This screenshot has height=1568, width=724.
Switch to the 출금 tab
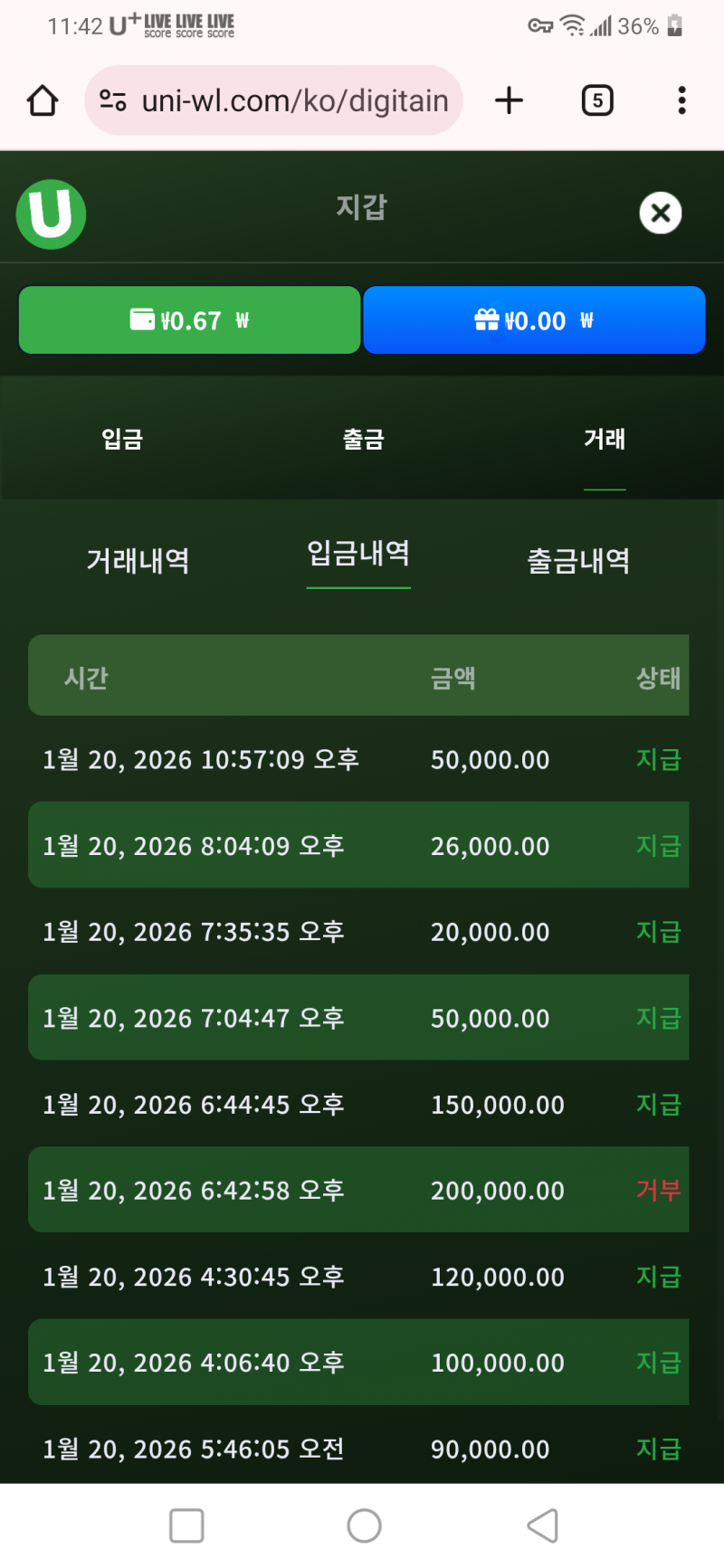click(x=363, y=440)
